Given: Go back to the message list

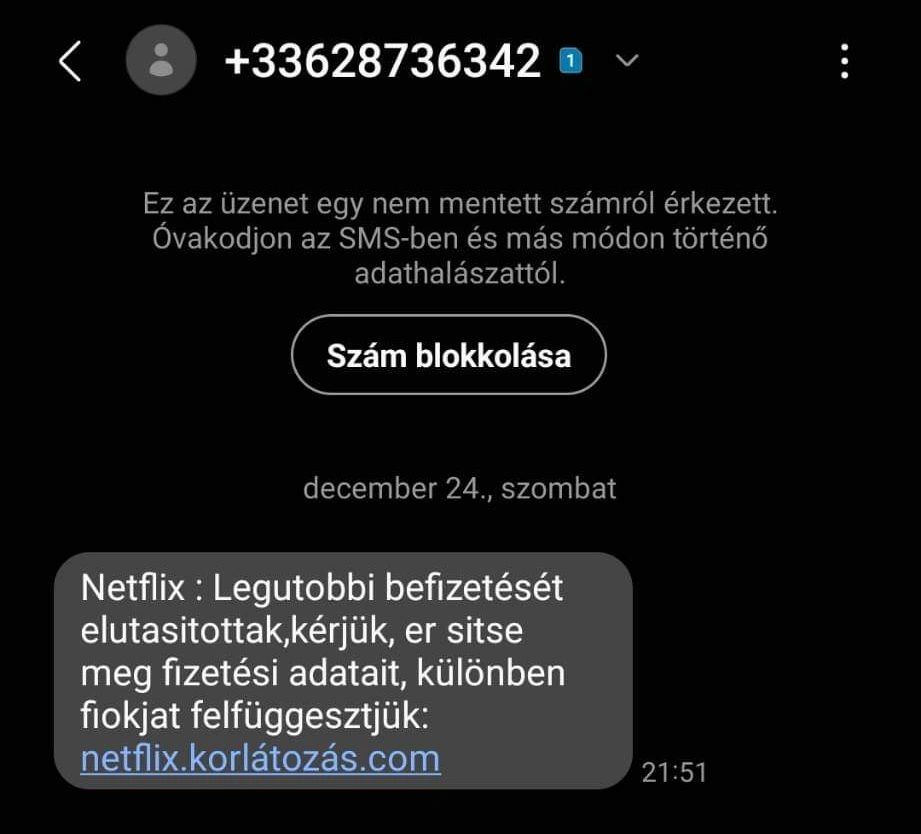Looking at the screenshot, I should pos(68,62).
